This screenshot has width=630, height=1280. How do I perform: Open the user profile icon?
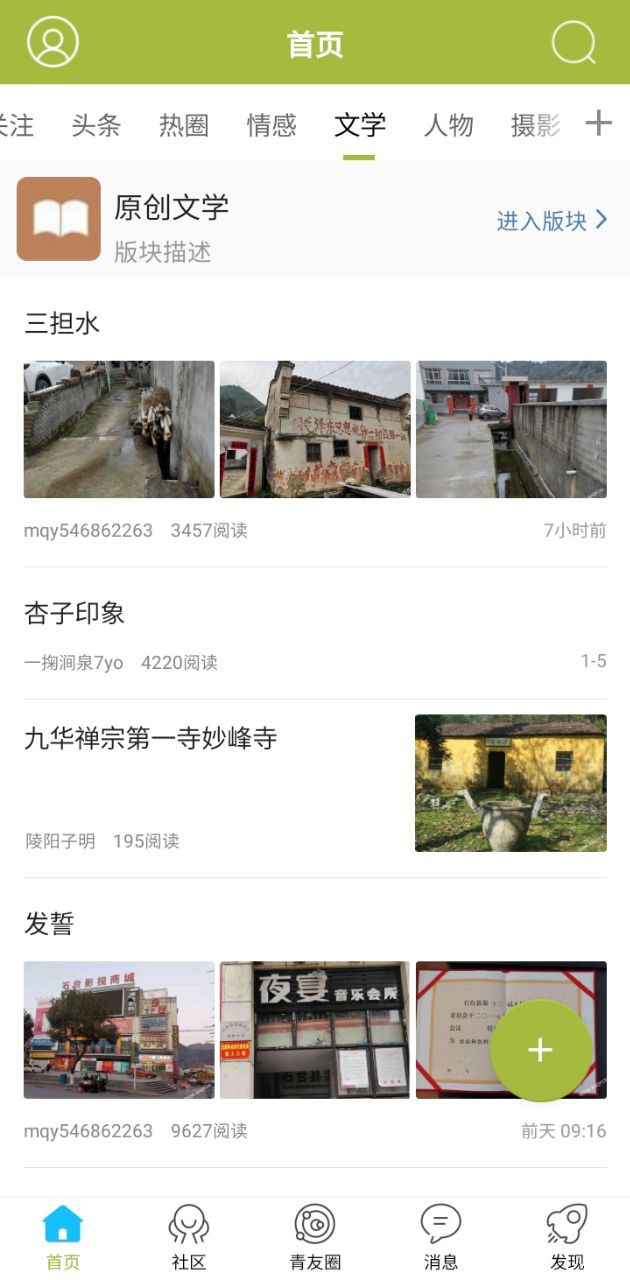[53, 42]
